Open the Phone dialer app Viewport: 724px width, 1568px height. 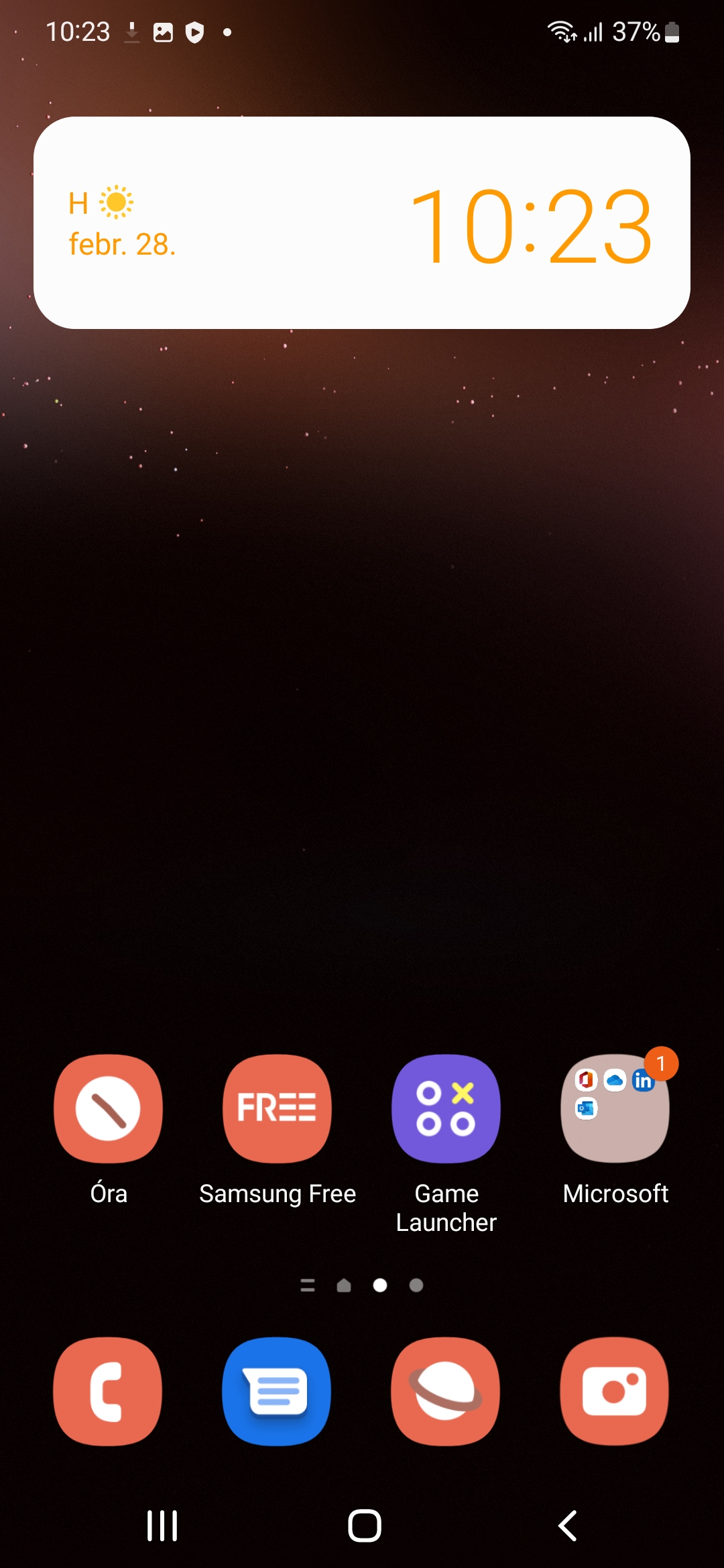pyautogui.click(x=108, y=1391)
